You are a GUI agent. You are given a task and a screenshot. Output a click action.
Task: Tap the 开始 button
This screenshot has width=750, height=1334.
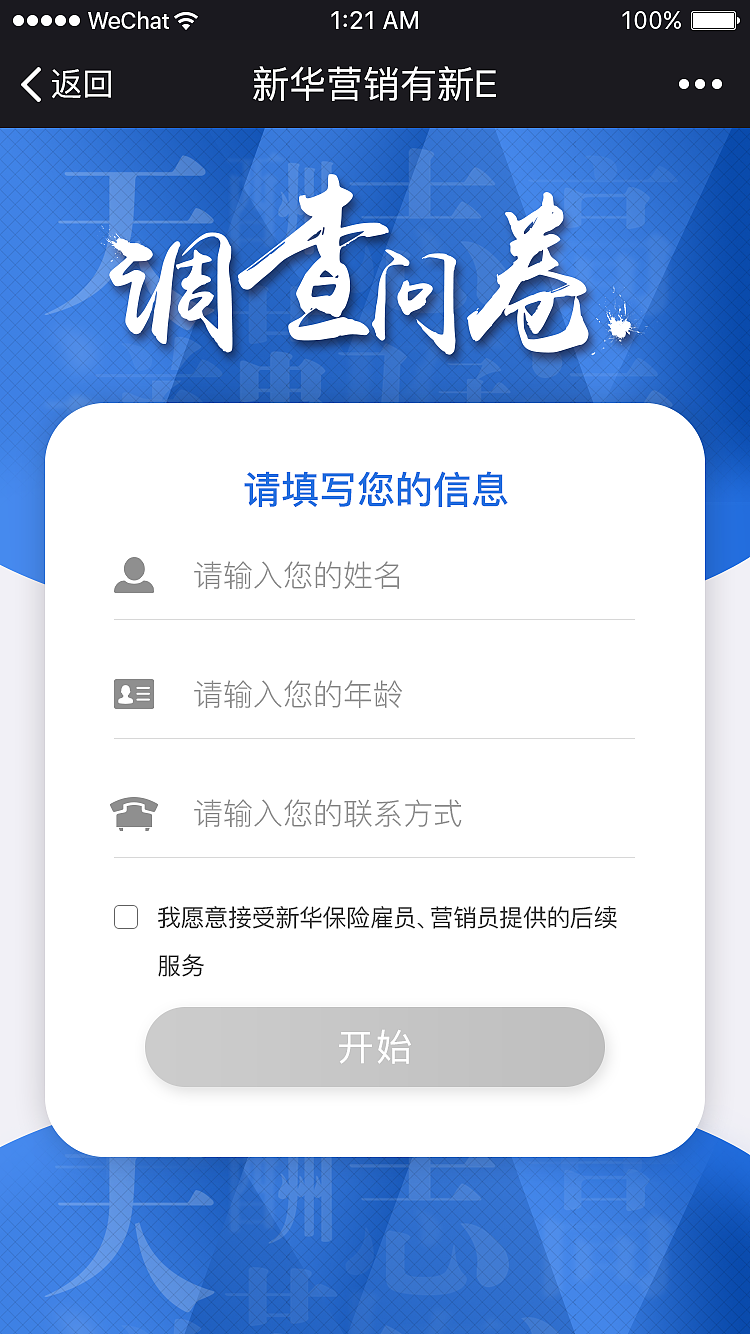375,1047
